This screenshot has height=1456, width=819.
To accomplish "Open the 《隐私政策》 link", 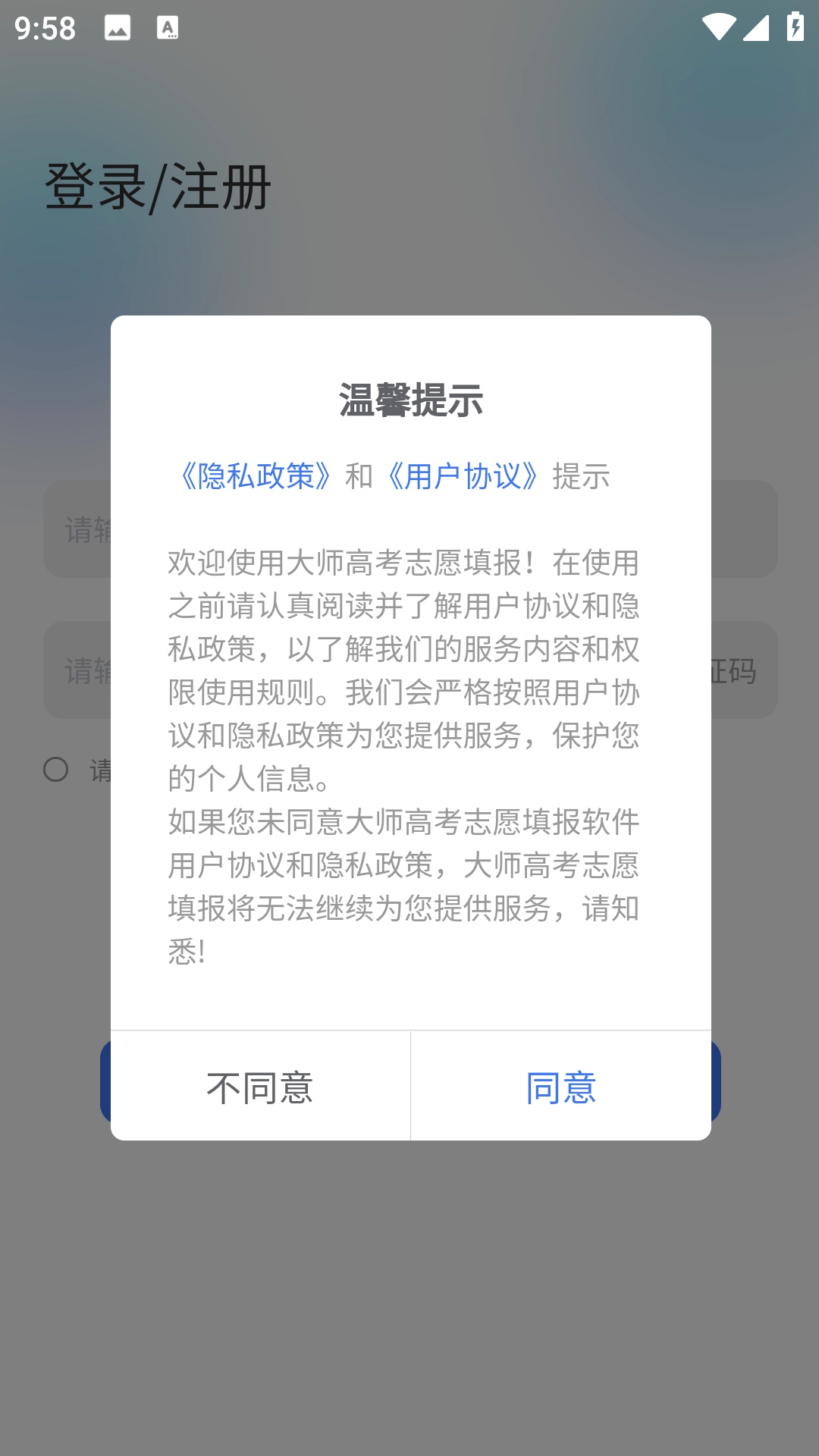I will (x=256, y=476).
